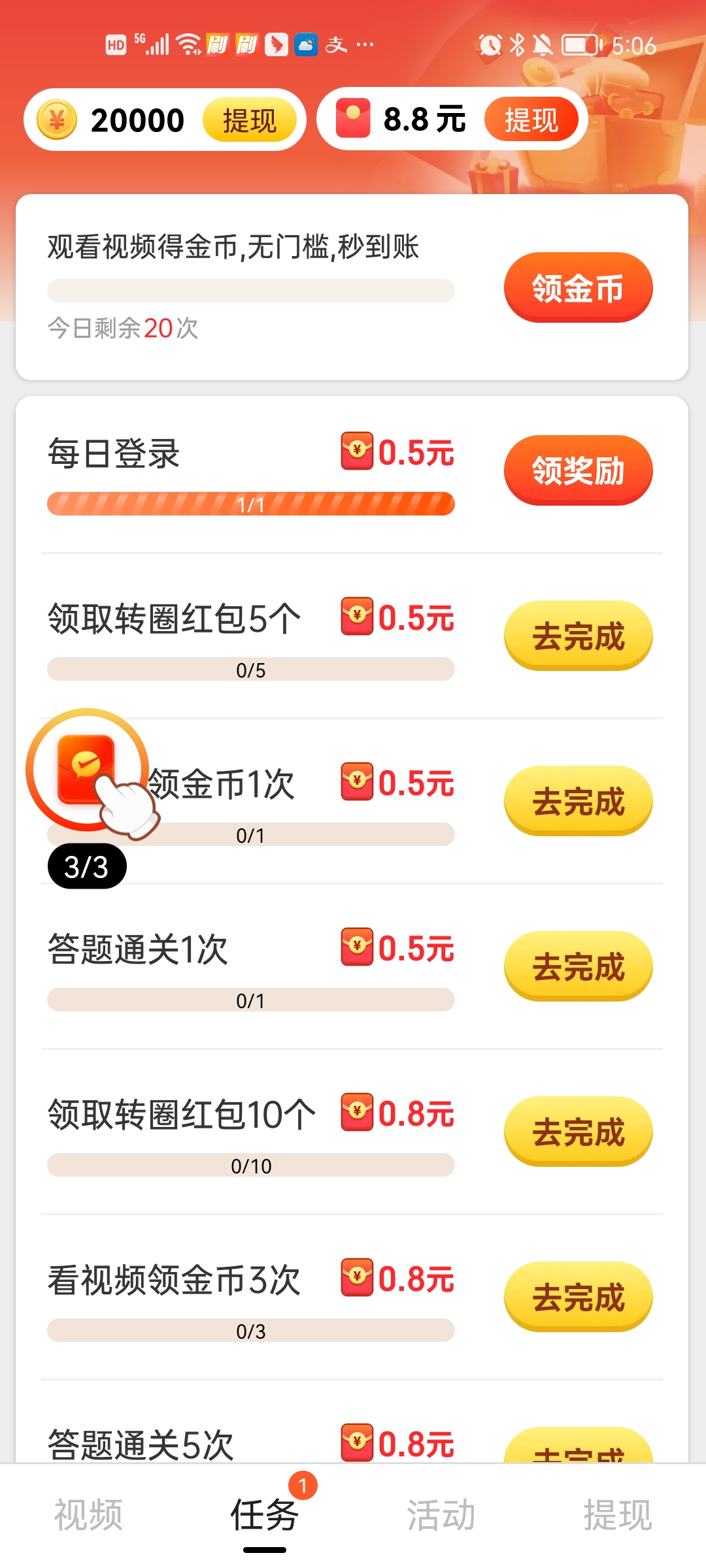
Task: Tap 领金币 to collect video coins
Action: 578,287
